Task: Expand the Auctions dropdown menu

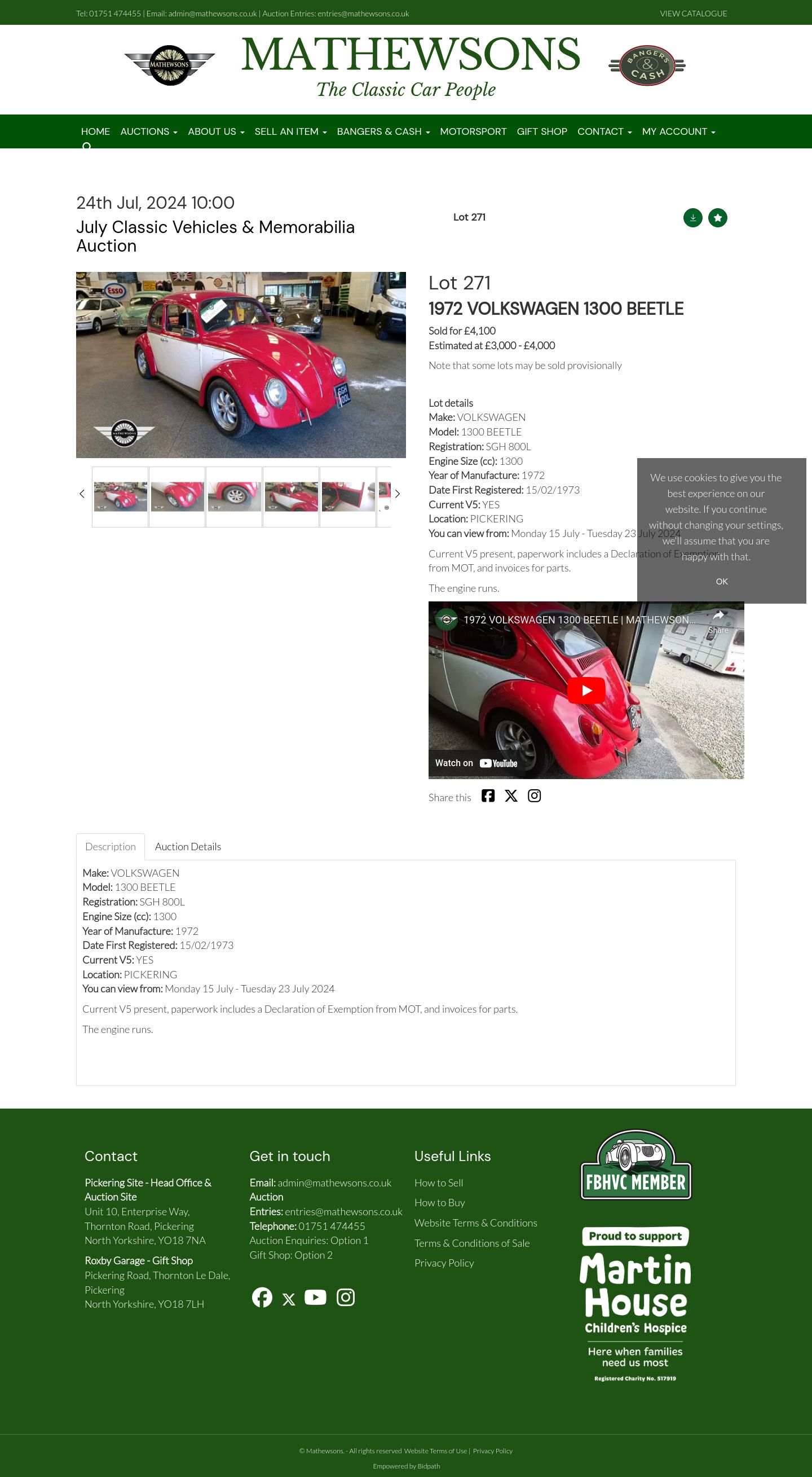Action: pos(148,131)
